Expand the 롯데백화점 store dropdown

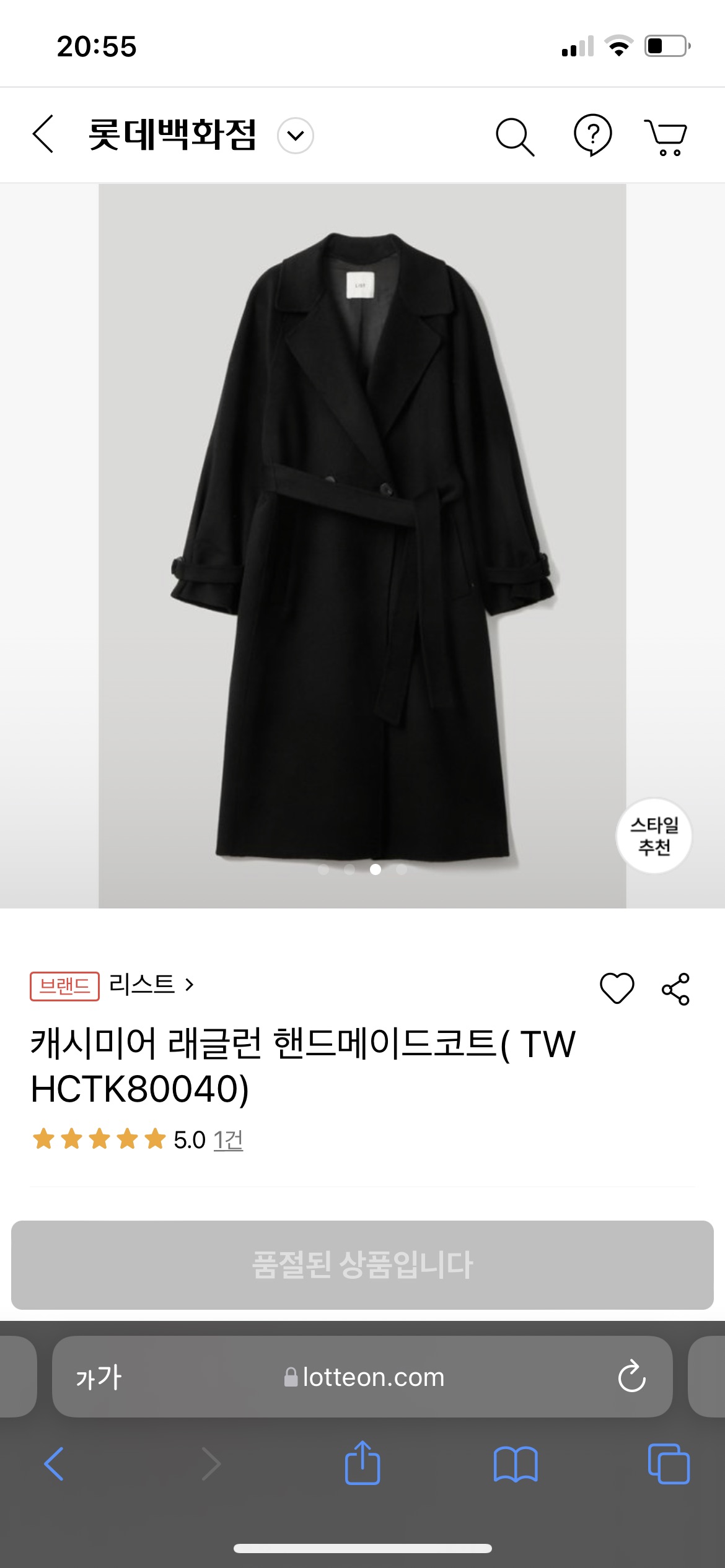[296, 136]
